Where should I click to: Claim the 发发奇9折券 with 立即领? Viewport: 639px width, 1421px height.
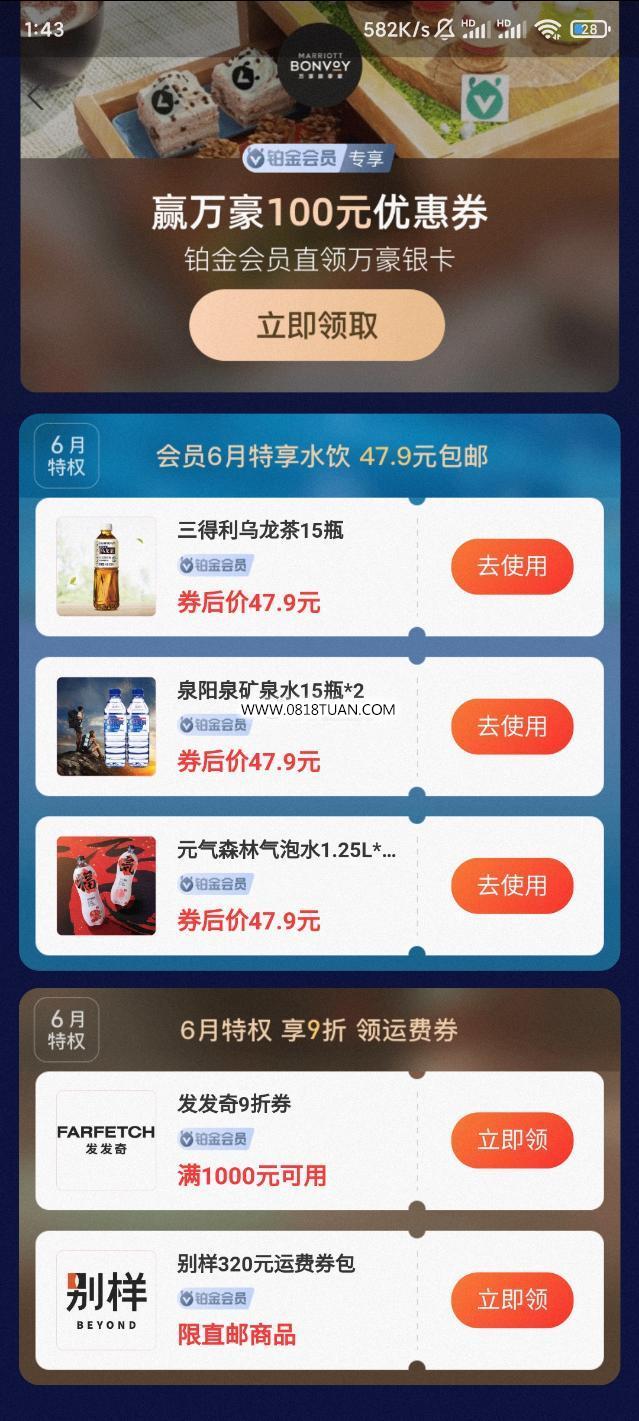[512, 1140]
